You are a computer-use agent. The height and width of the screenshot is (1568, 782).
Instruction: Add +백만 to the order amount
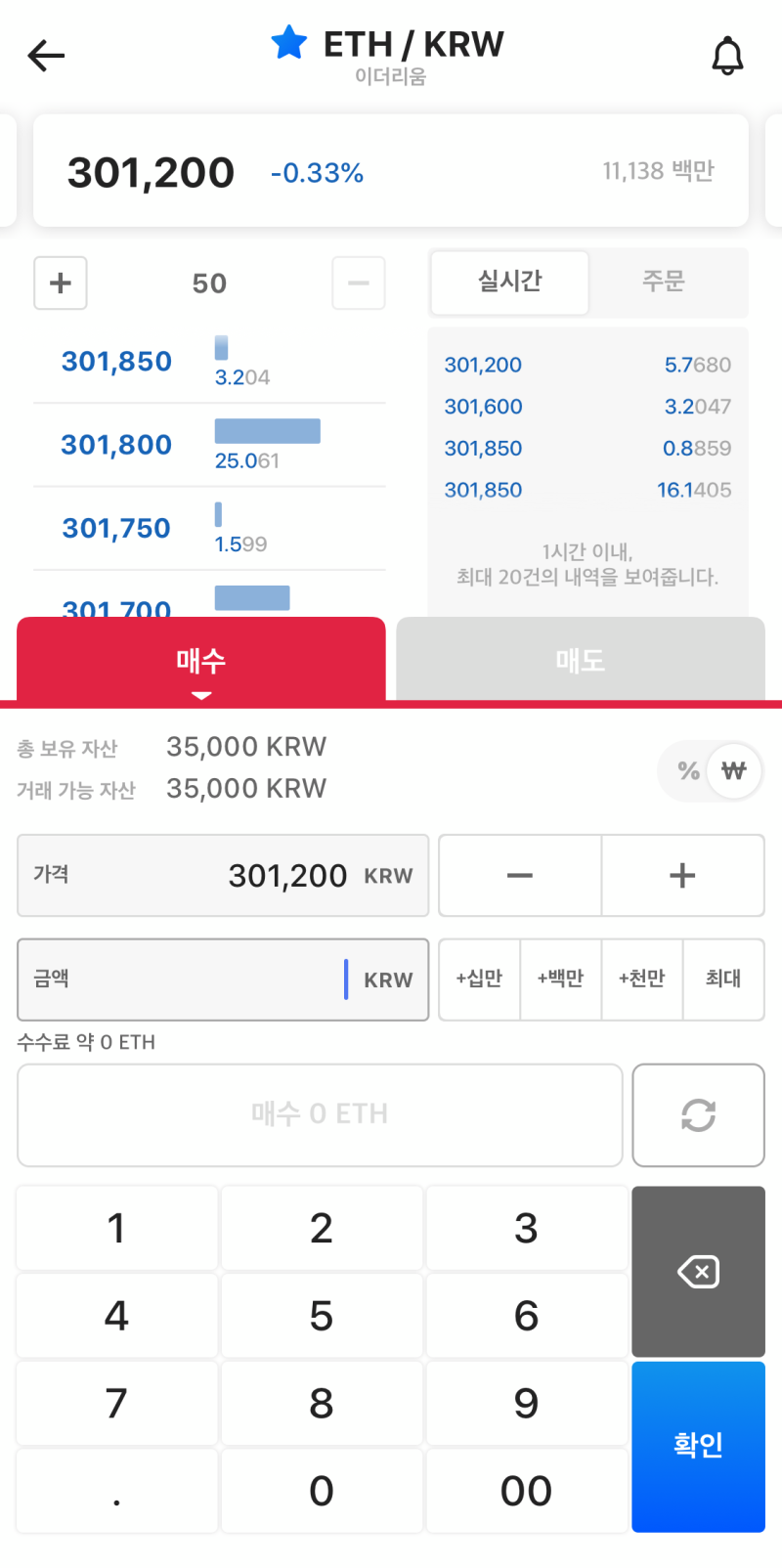(560, 980)
